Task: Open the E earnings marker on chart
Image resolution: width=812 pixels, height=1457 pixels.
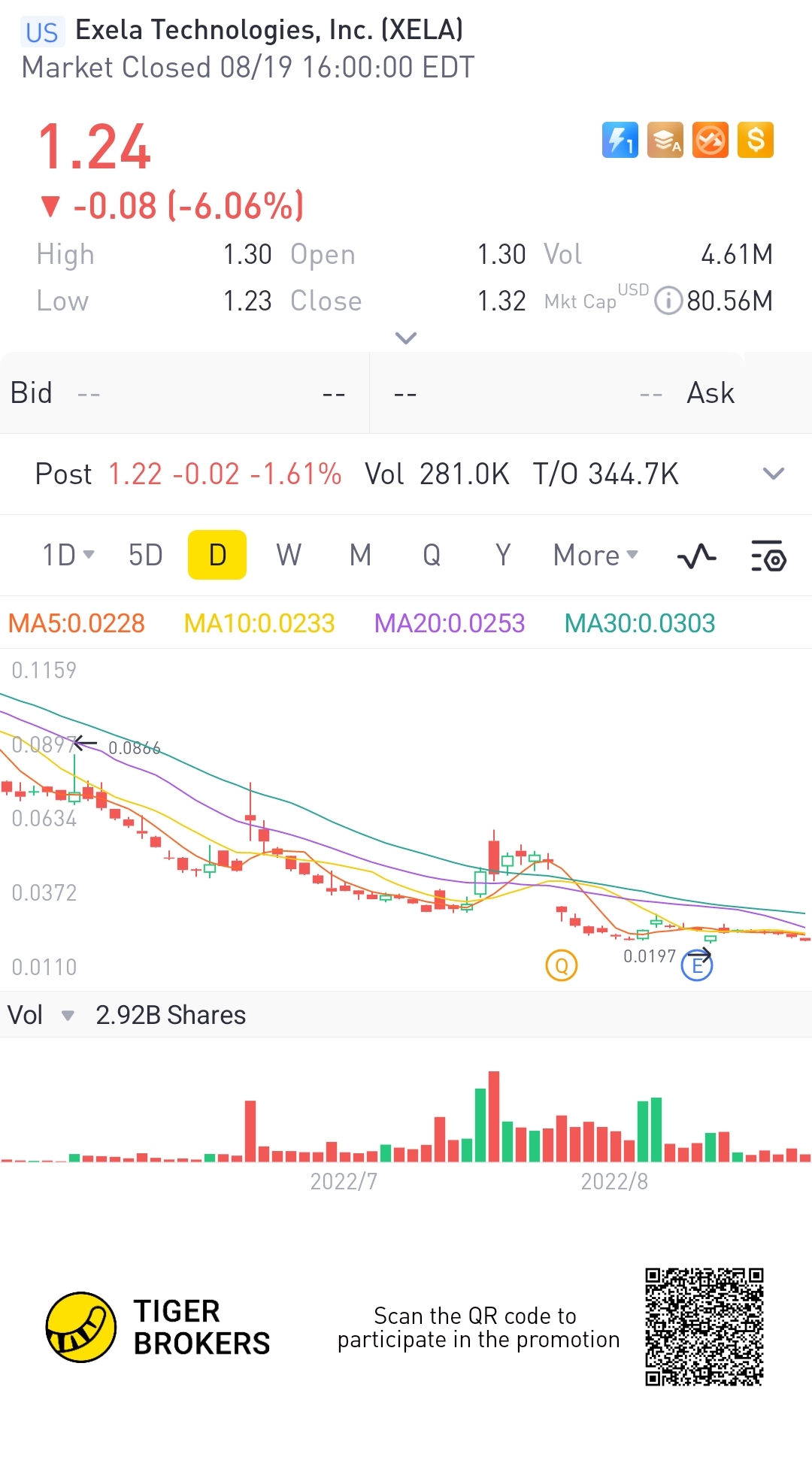Action: tap(697, 965)
